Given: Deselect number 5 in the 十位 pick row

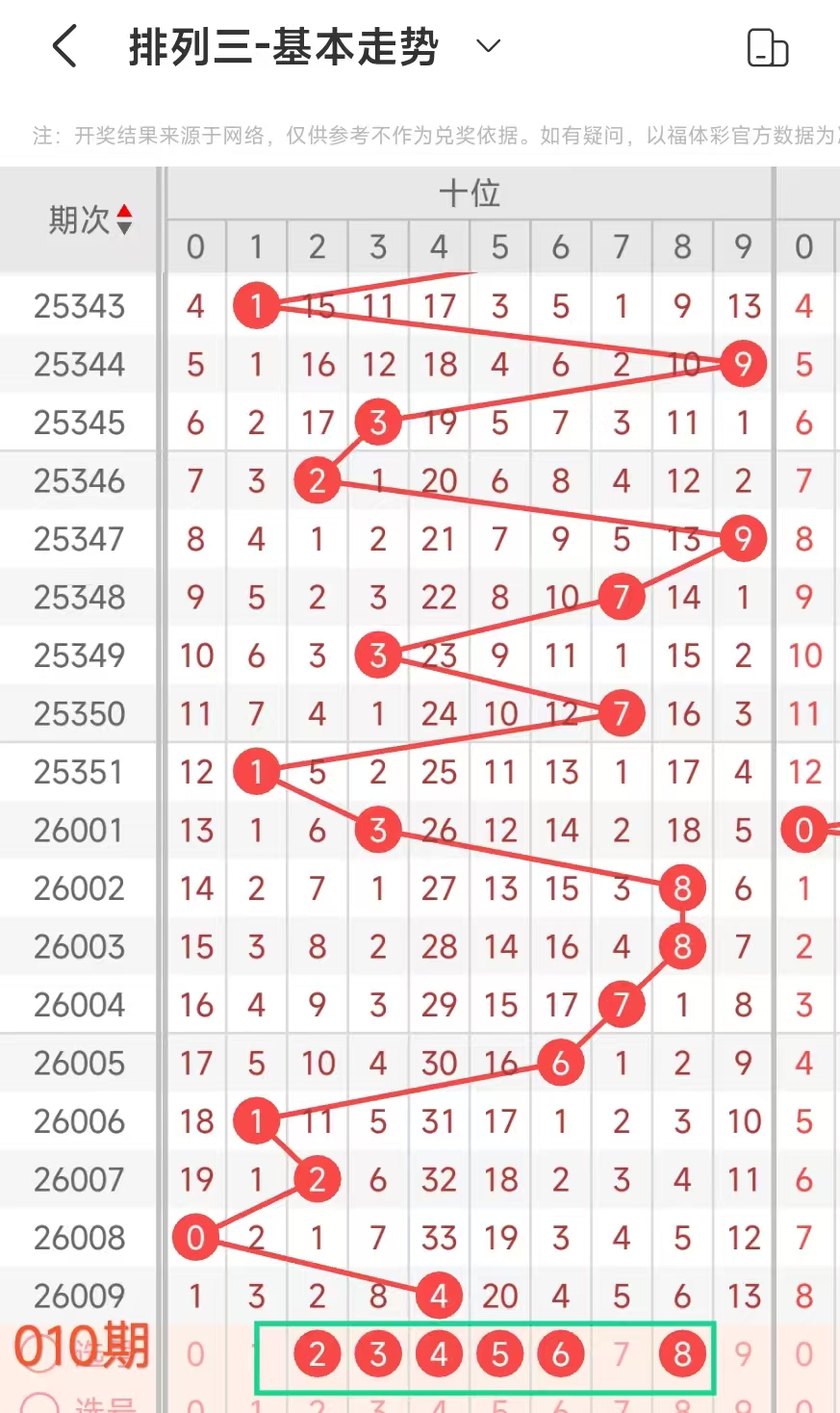Looking at the screenshot, I should point(499,1354).
